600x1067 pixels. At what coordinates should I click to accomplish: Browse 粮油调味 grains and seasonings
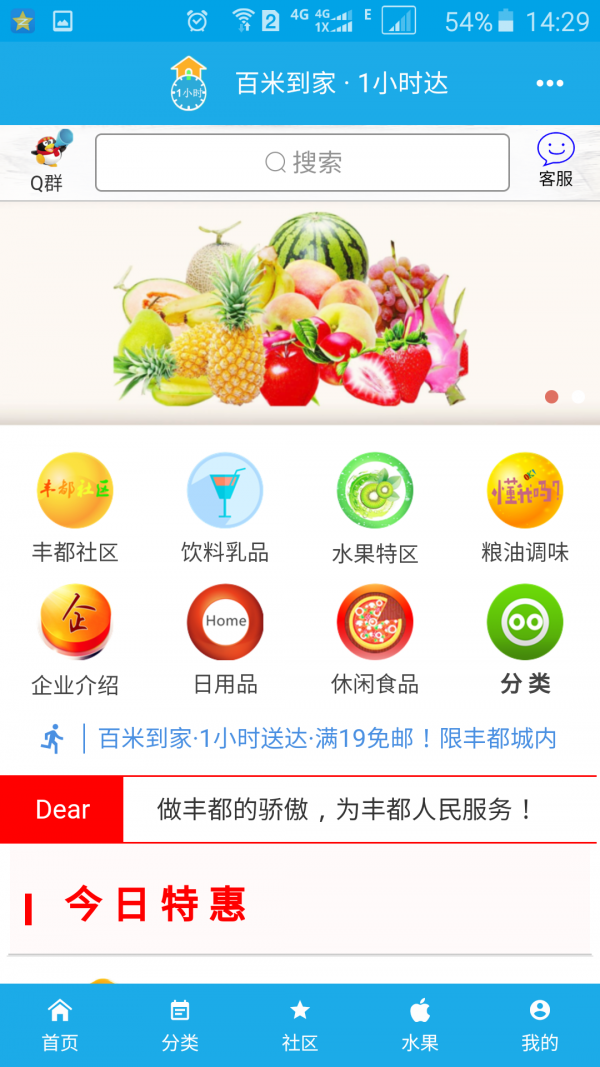525,507
